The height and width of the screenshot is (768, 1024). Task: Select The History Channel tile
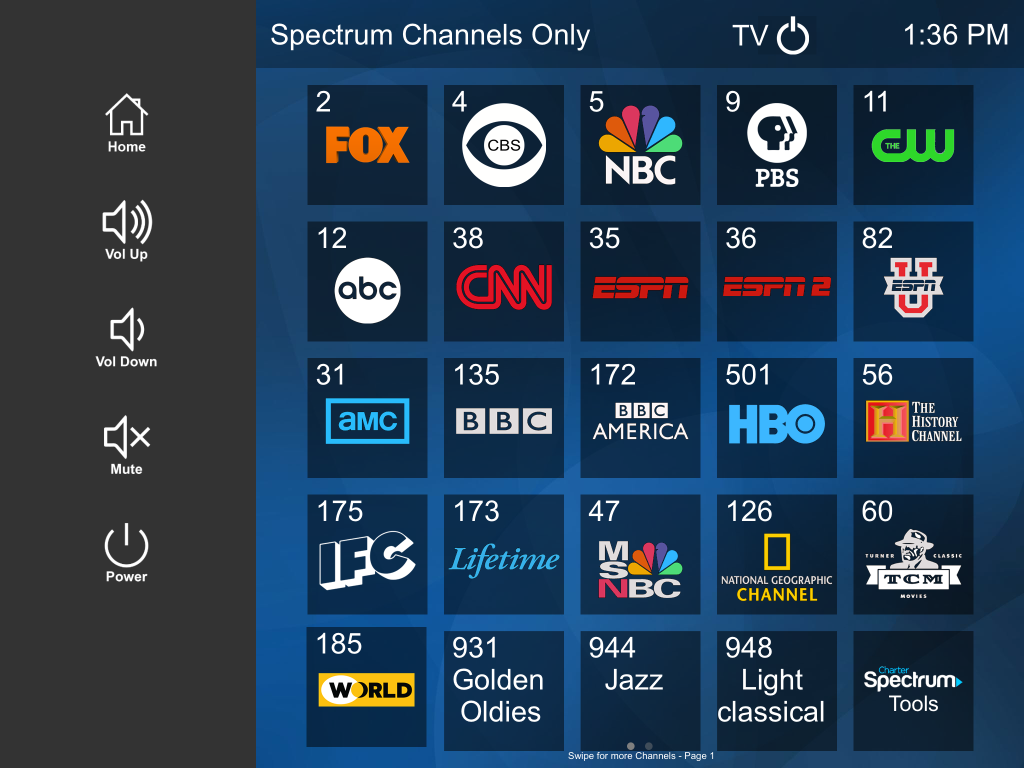coord(912,418)
